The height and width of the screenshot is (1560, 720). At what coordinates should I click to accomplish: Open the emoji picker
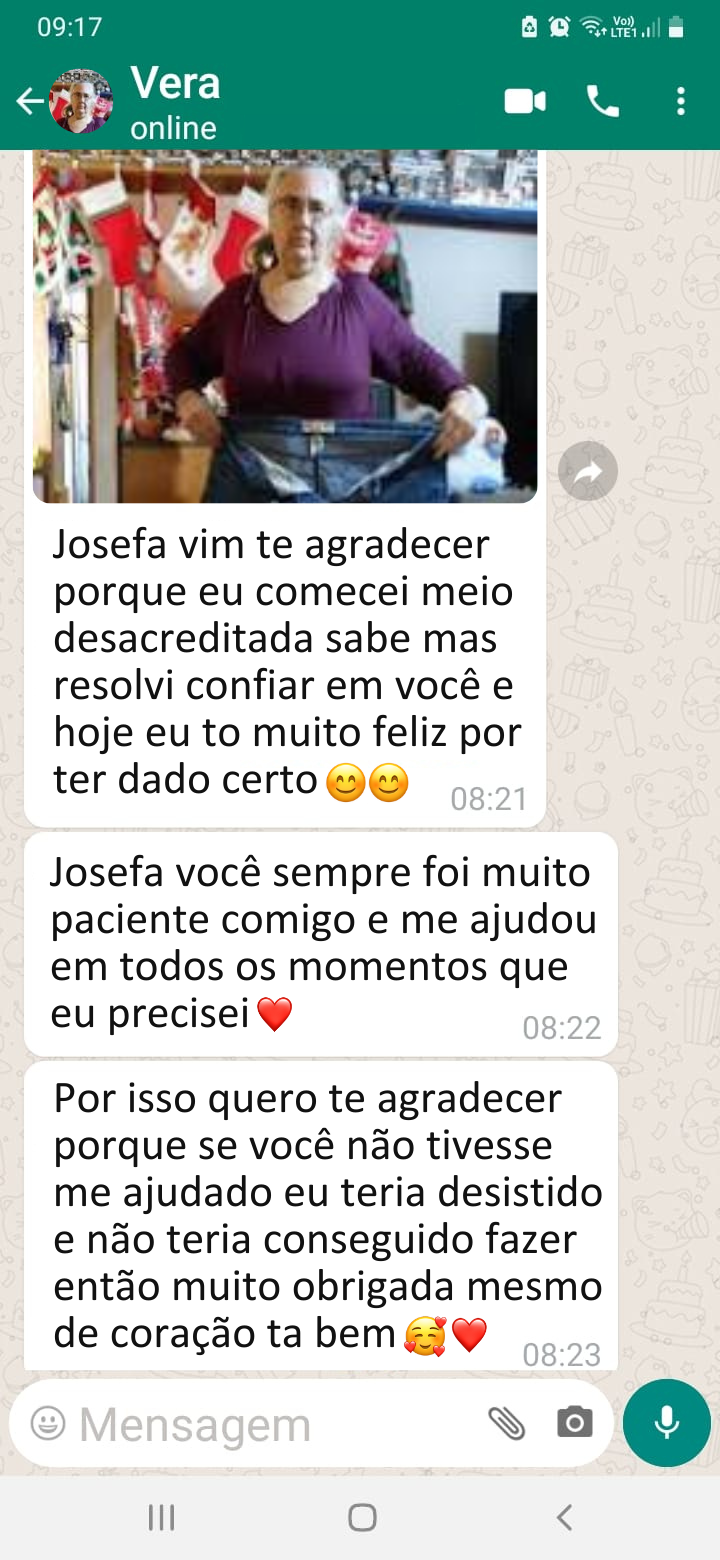47,1423
